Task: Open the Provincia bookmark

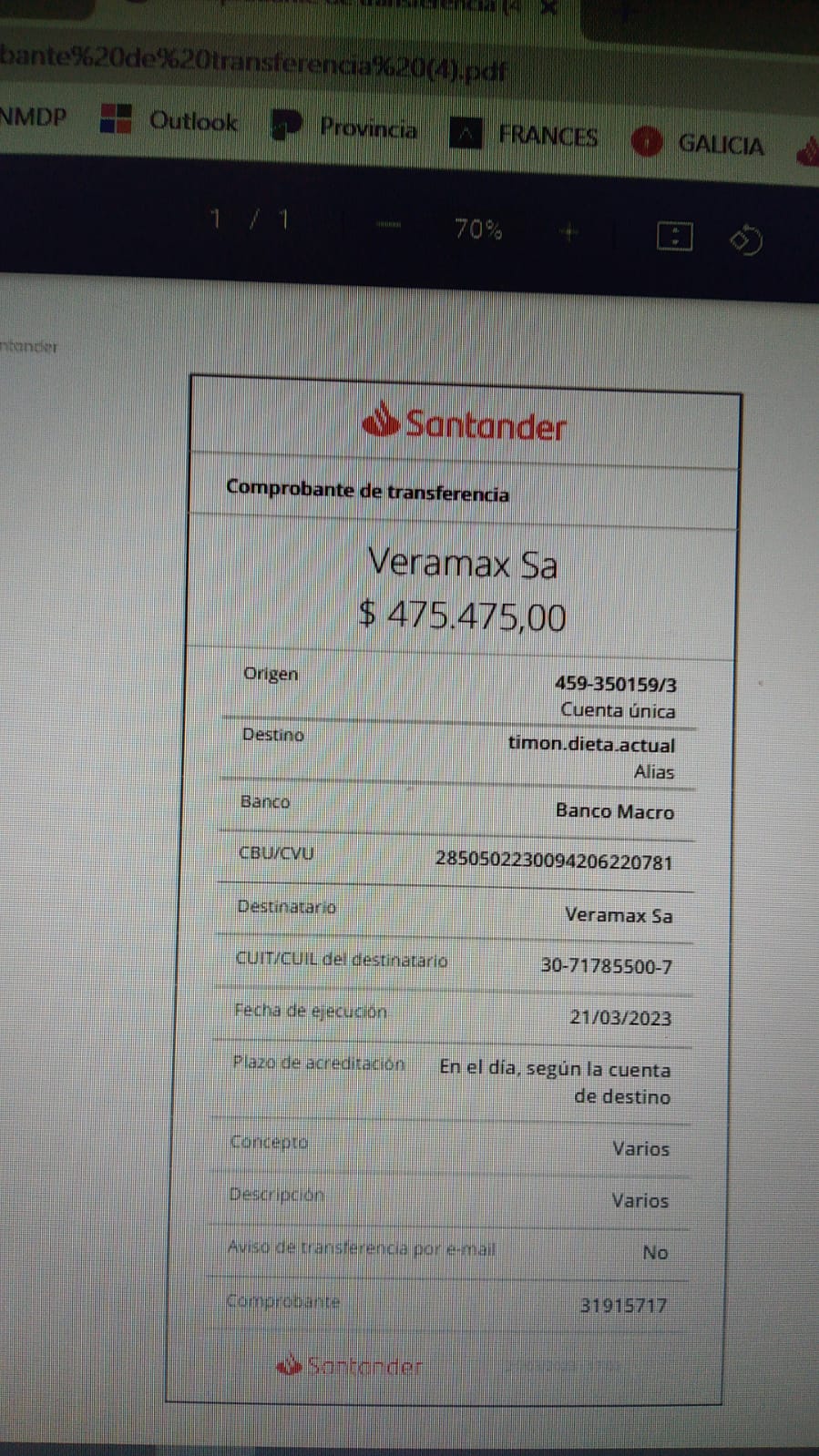Action: [345, 127]
